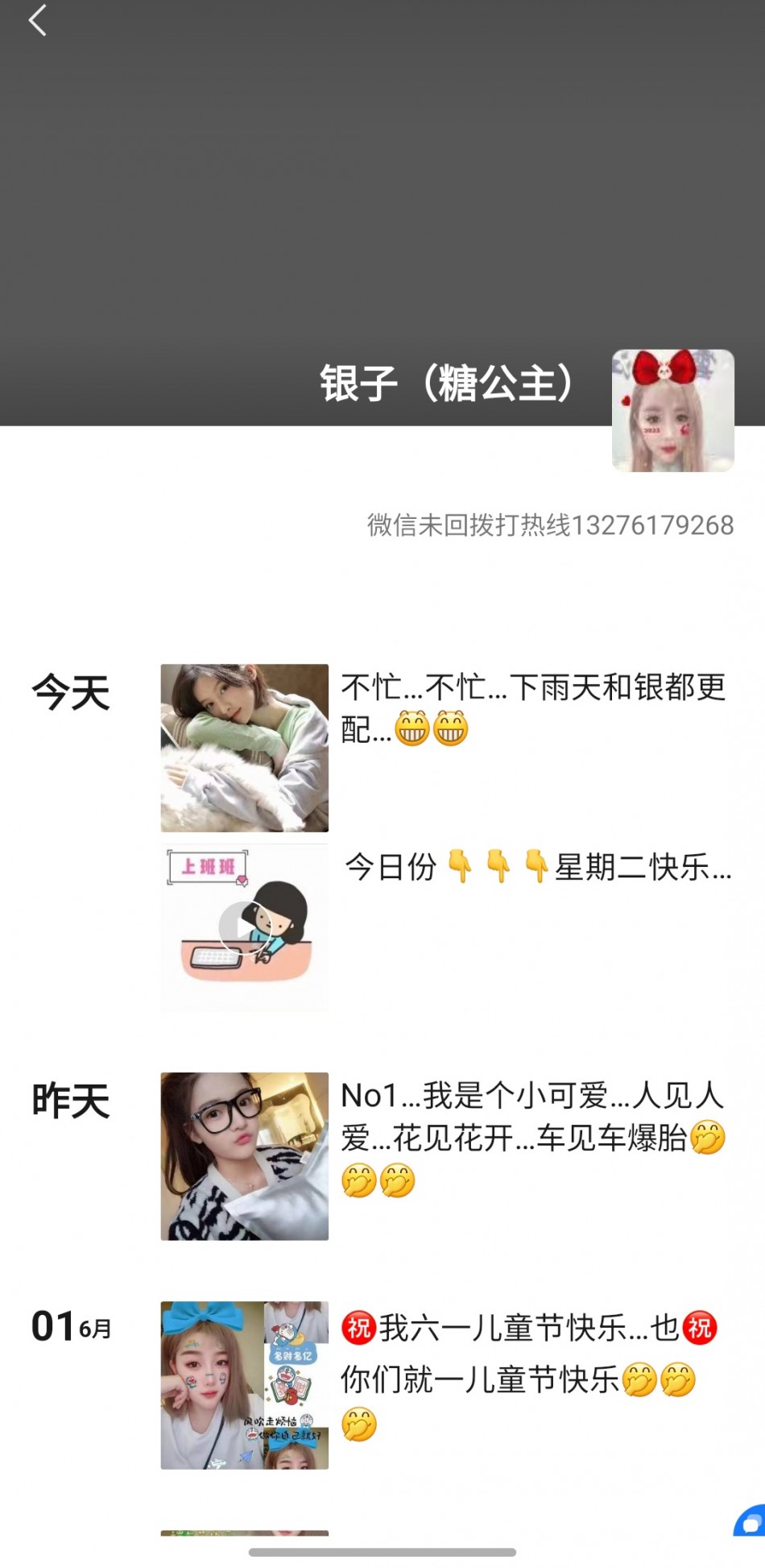Open today's post photo about 下雨天
This screenshot has width=765, height=1568.
coord(244,748)
